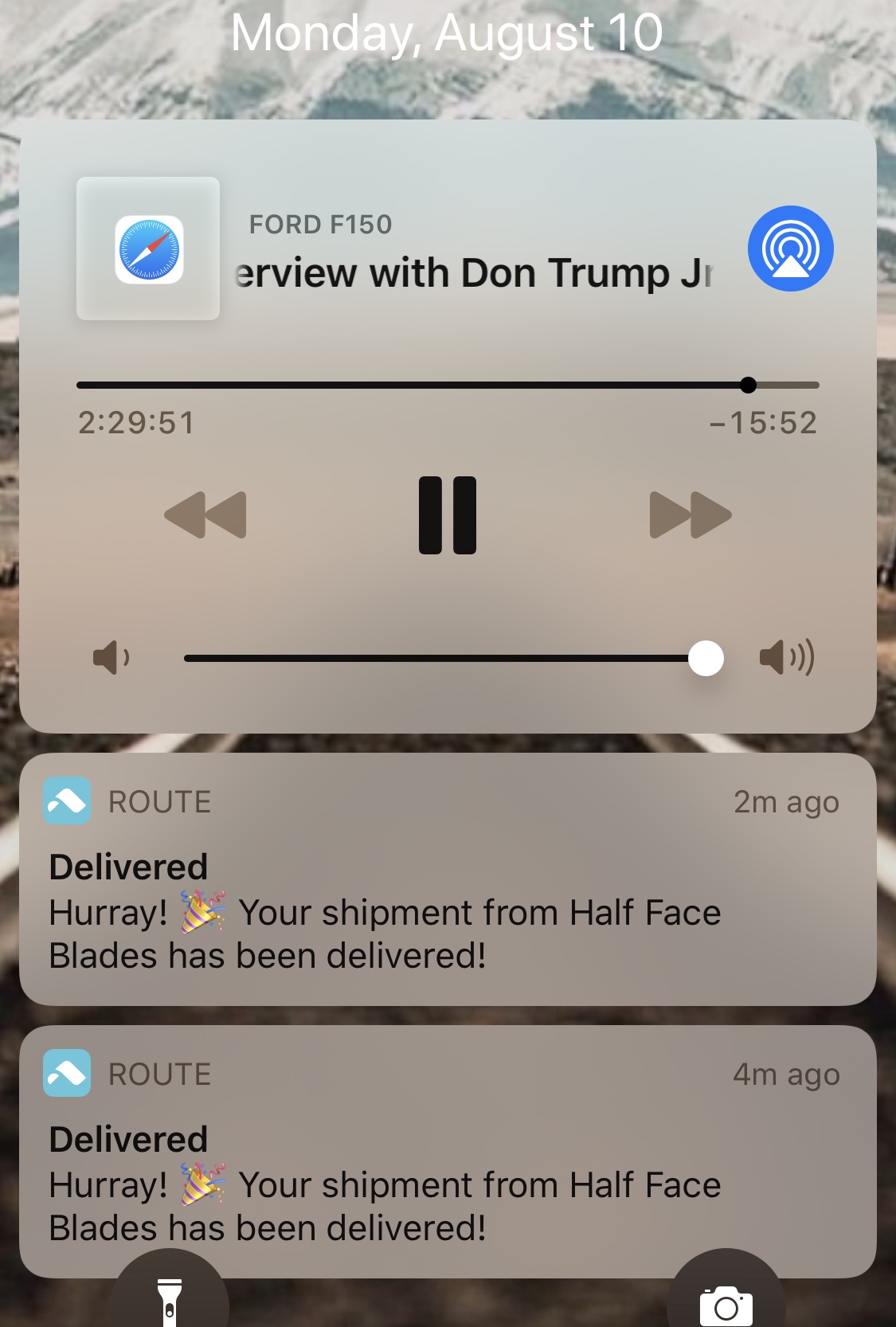Screen dimensions: 896x1327
Task: Open the Route notification from 2m ago
Action: click(448, 879)
